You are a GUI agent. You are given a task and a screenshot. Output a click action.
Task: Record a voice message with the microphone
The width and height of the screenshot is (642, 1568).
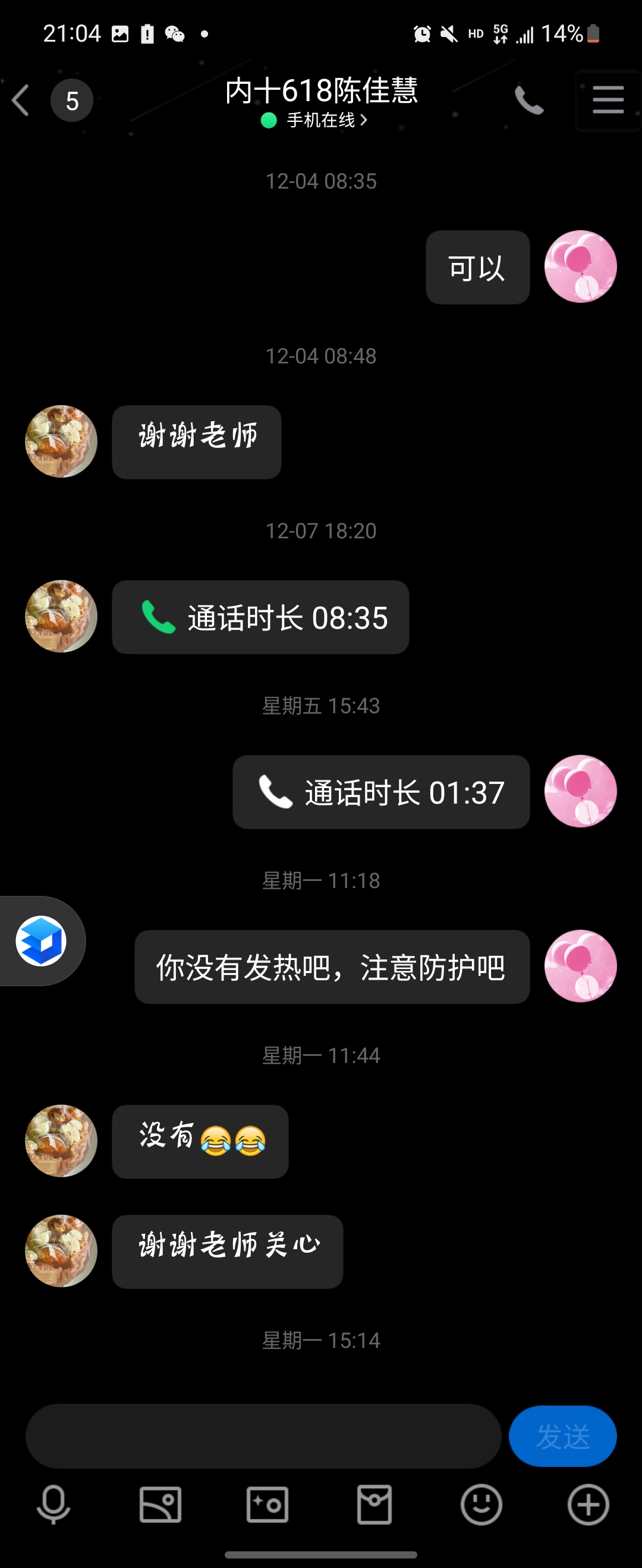[x=53, y=1505]
